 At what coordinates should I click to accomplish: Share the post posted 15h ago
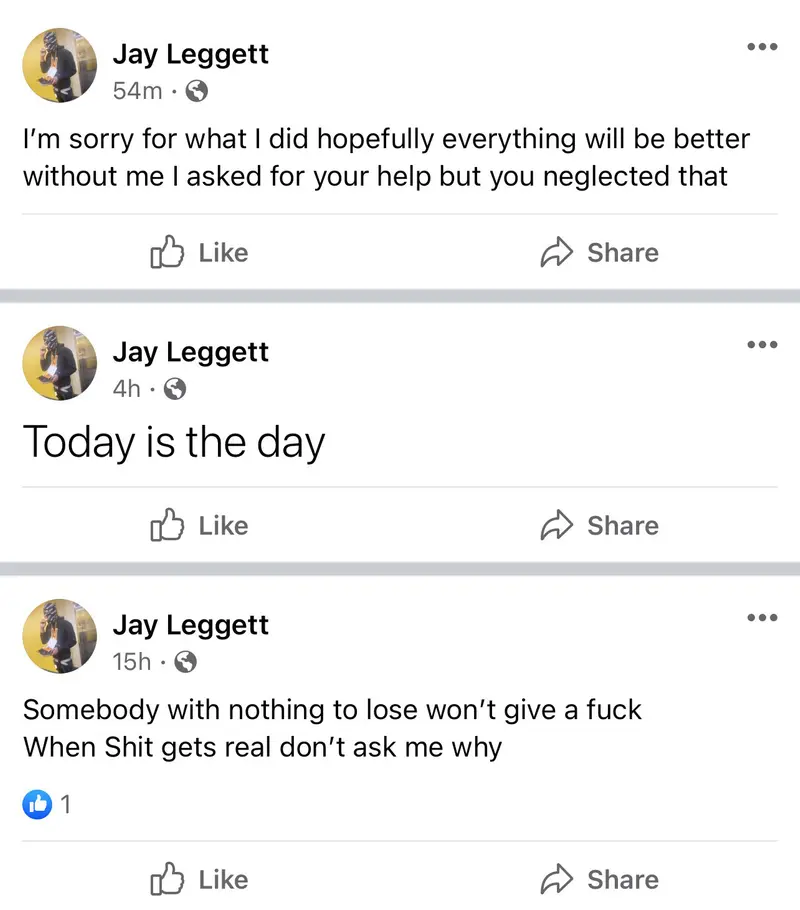[599, 880]
